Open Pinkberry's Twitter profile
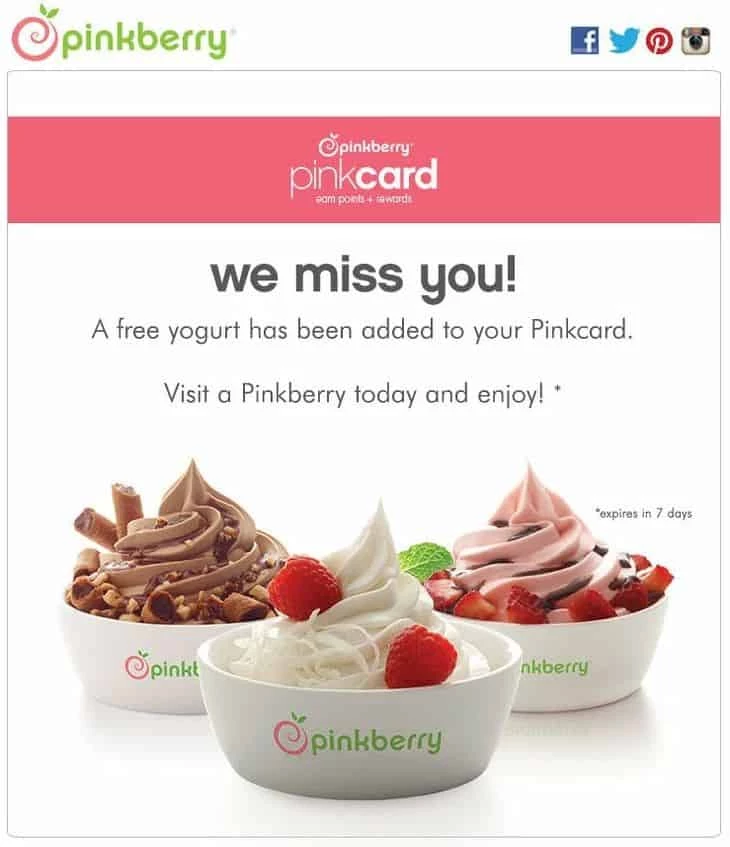The width and height of the screenshot is (730, 847). pyautogui.click(x=623, y=40)
